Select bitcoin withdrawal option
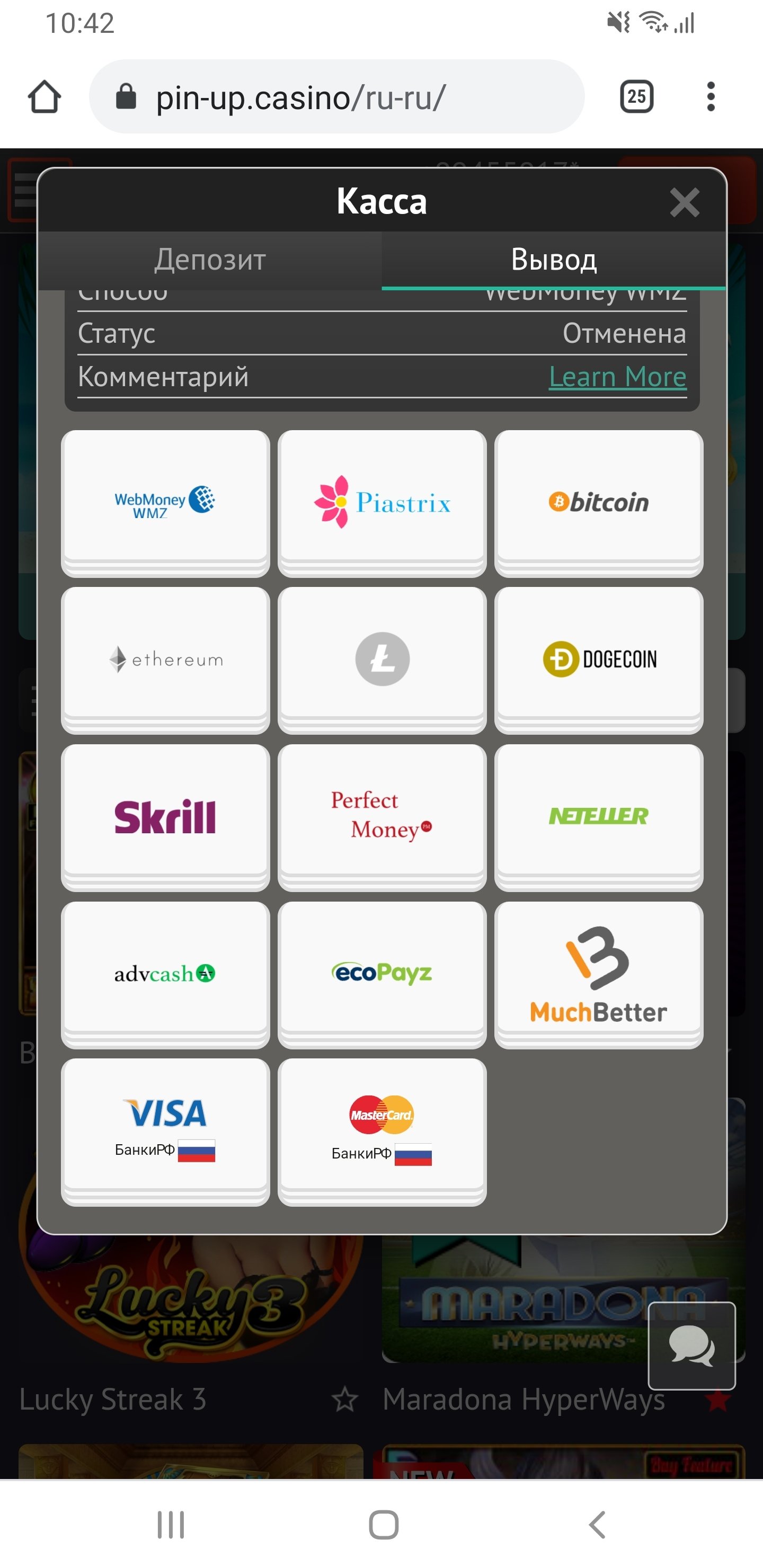The image size is (763, 1568). point(599,502)
